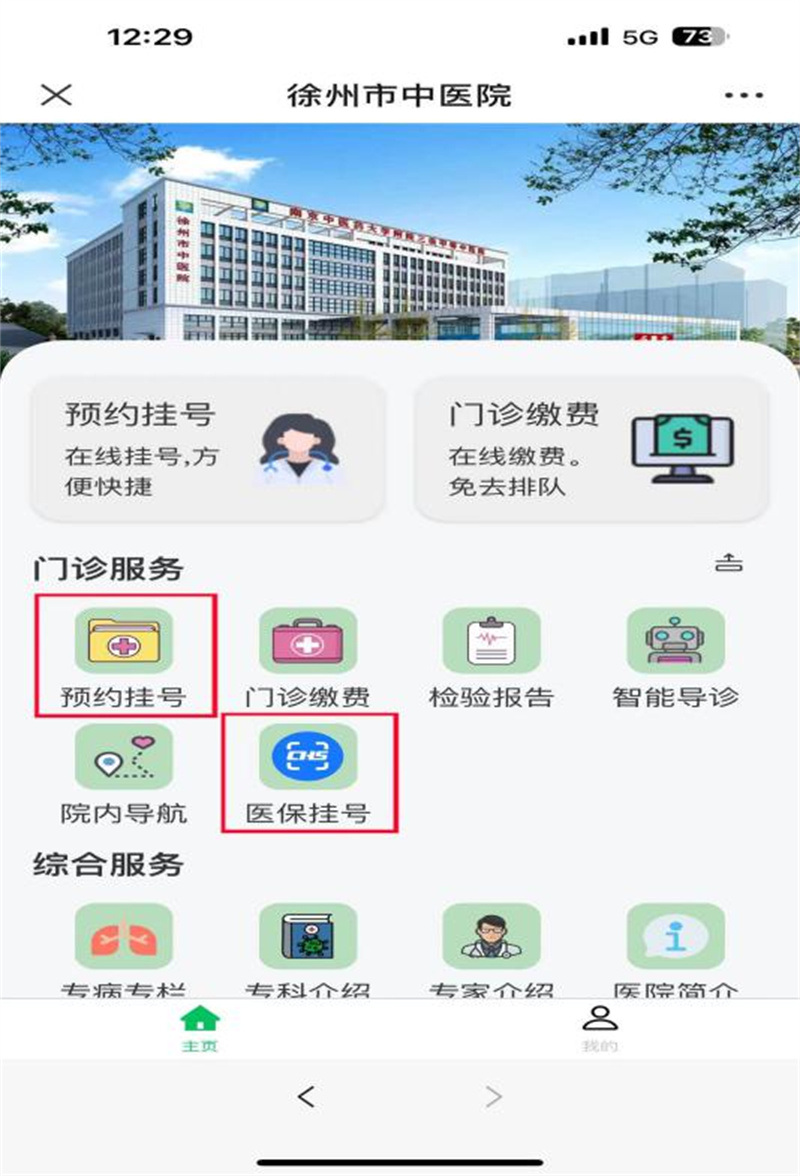Open 院内导航 hospital navigation
Viewport: 800px width, 1176px height.
124,771
